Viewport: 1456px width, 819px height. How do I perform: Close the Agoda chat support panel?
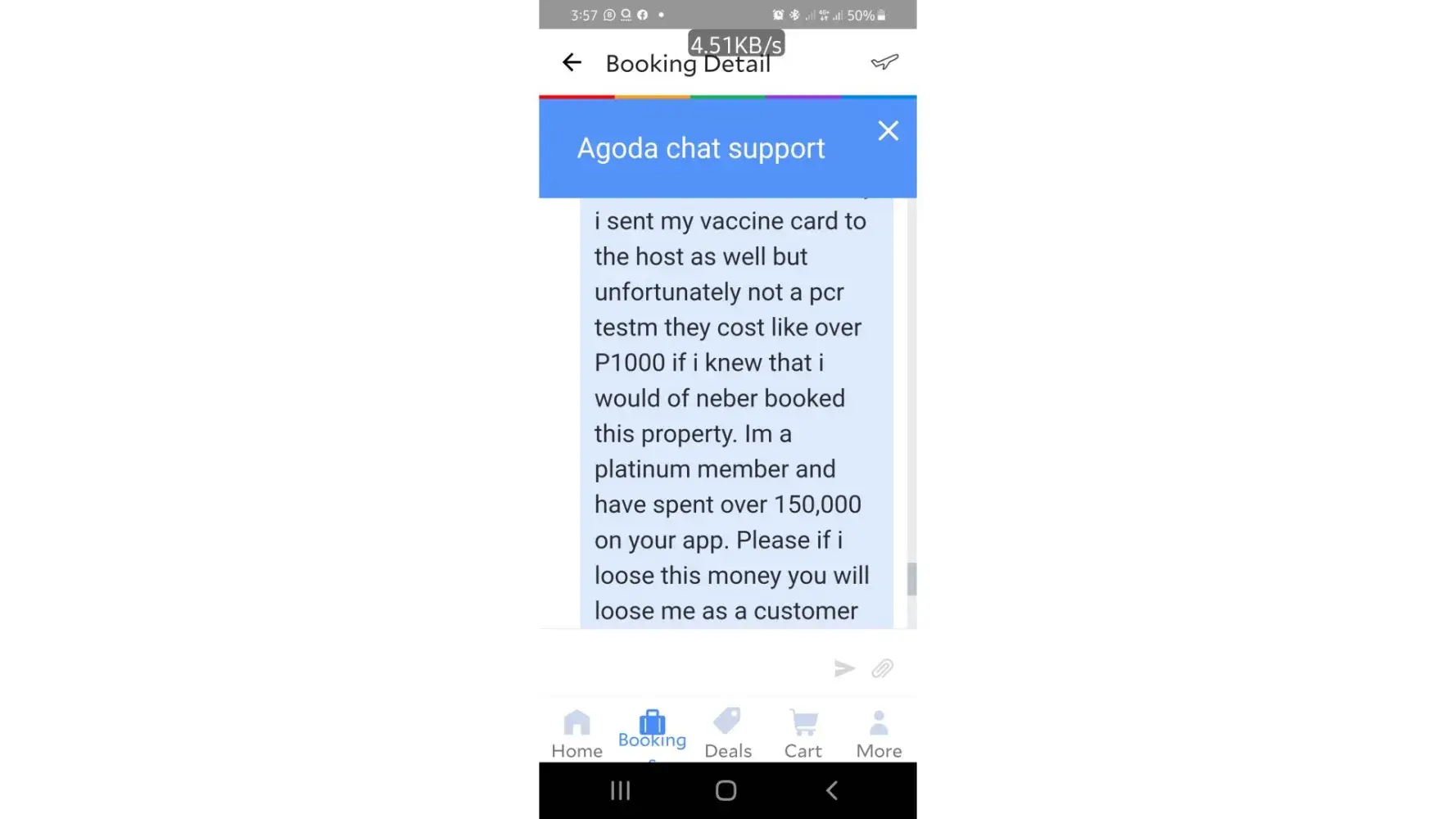pos(888,131)
